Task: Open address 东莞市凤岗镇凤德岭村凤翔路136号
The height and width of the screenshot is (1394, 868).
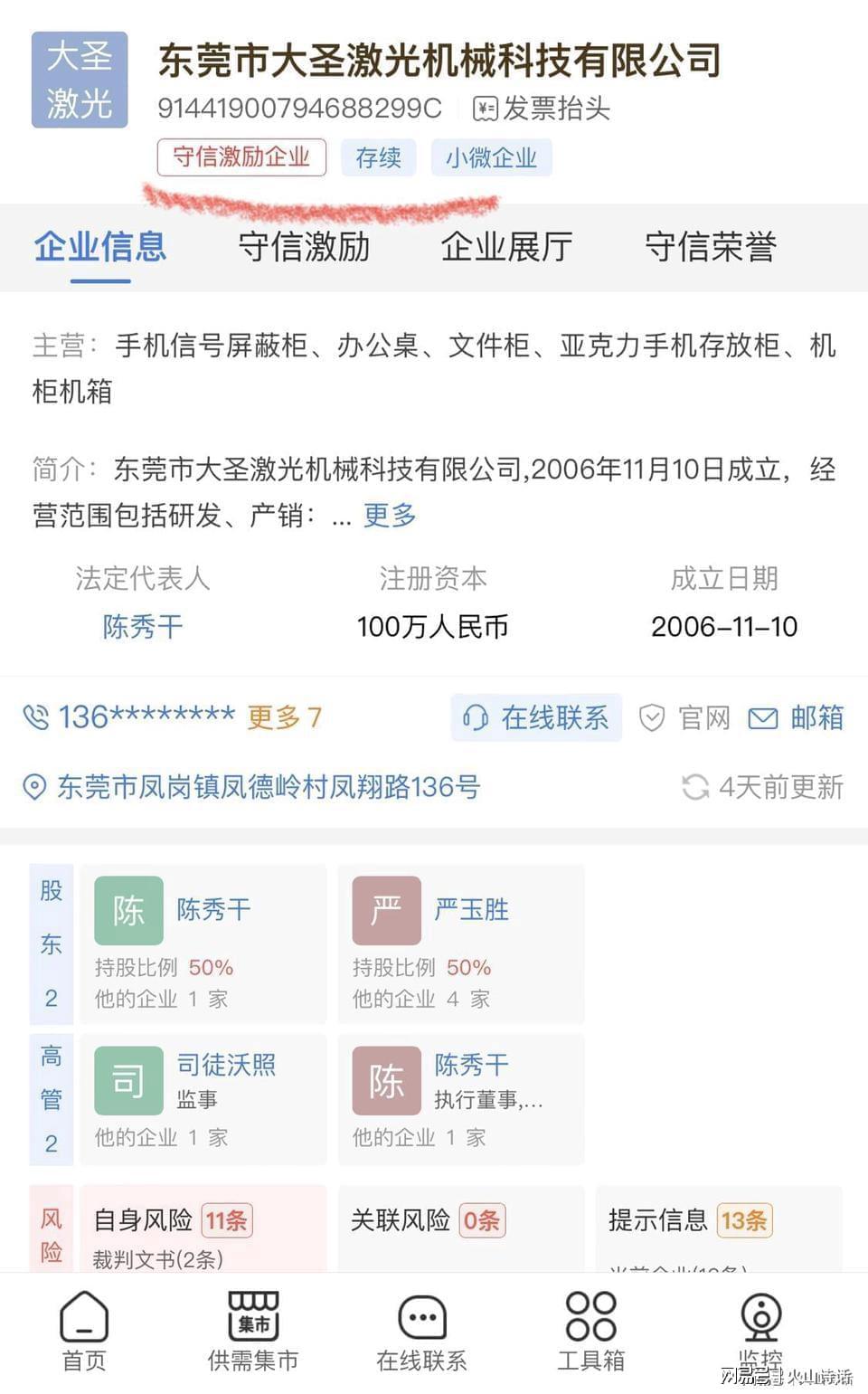Action: click(268, 787)
